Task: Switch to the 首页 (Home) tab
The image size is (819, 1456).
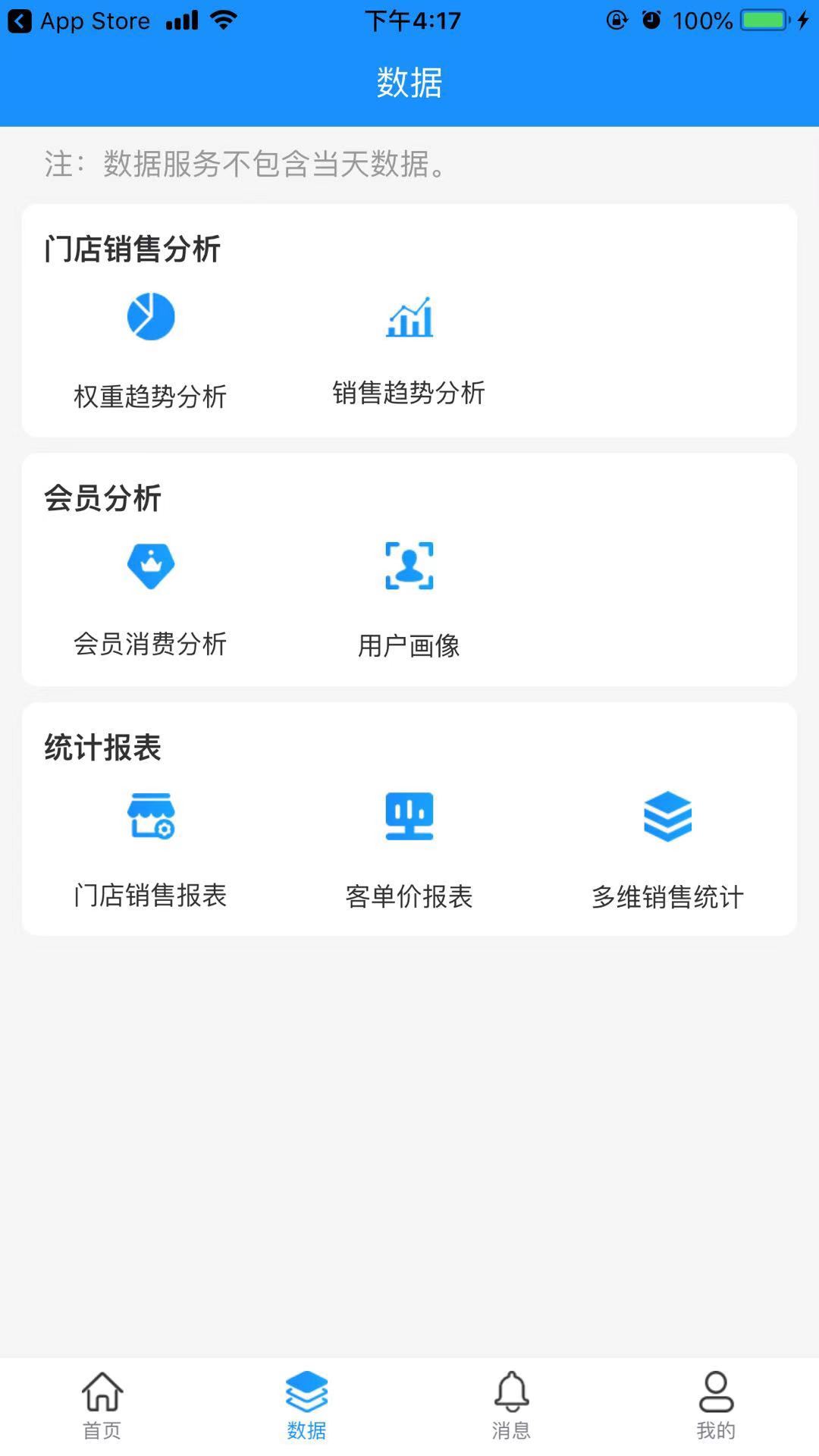Action: (x=102, y=1404)
